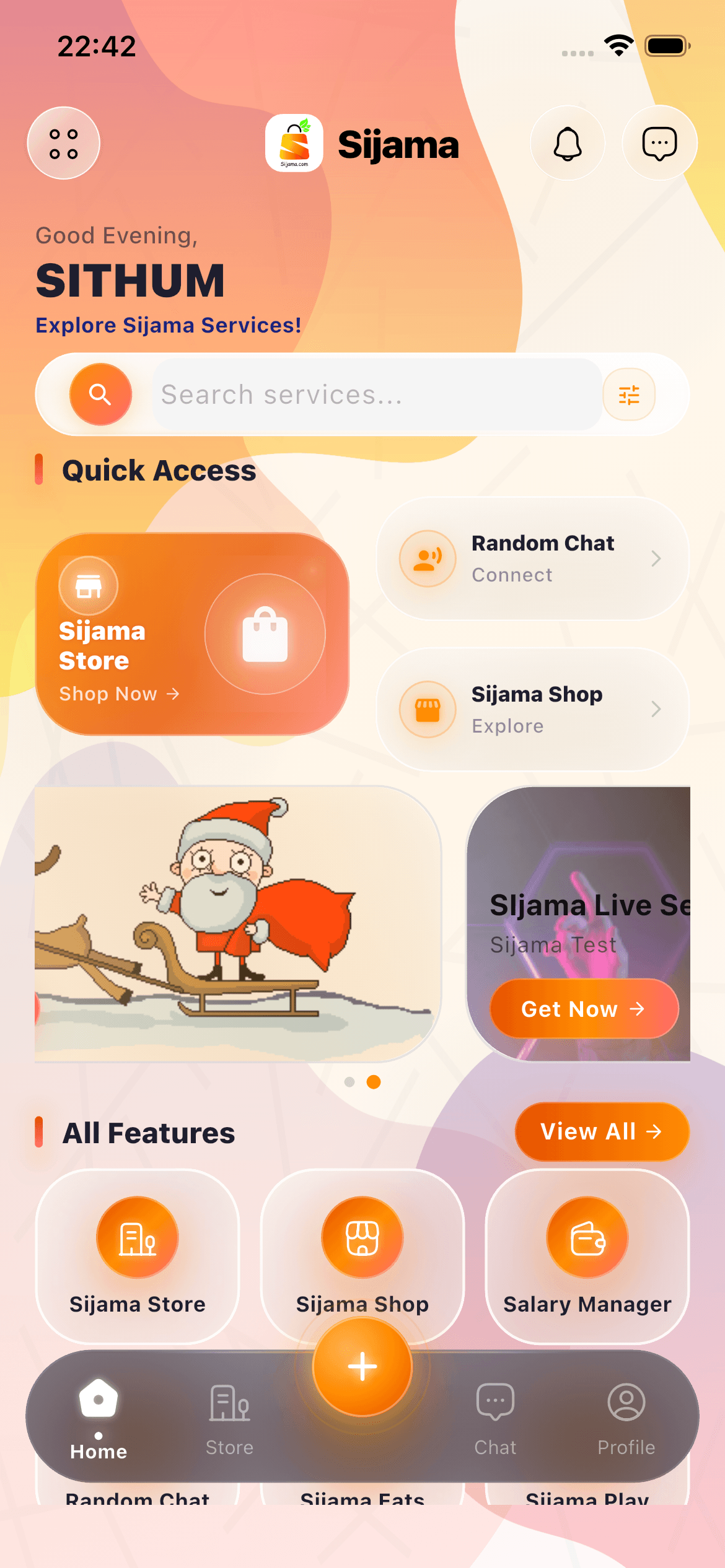Open the app grid menu icon top left

coord(64,143)
